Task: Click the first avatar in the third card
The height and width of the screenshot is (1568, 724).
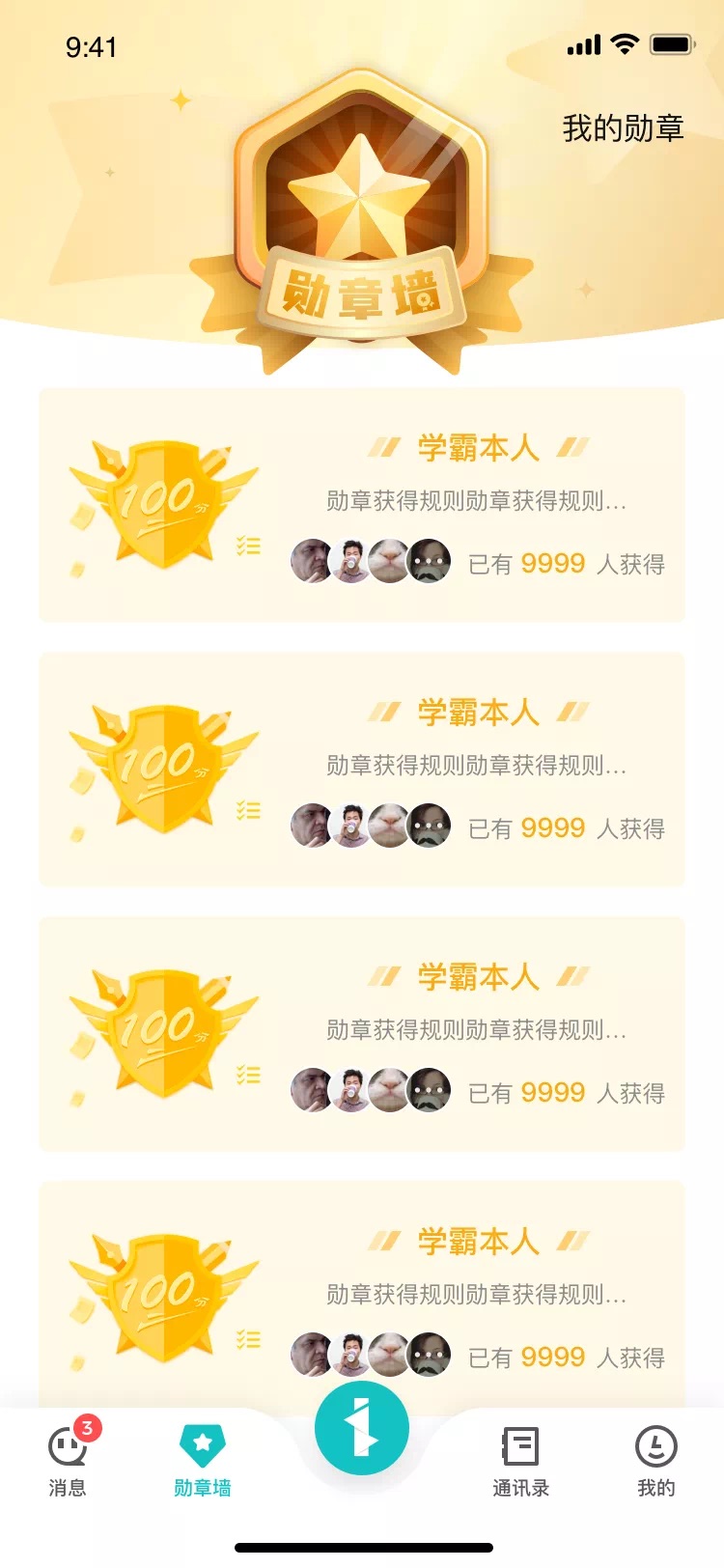Action: (x=310, y=1088)
